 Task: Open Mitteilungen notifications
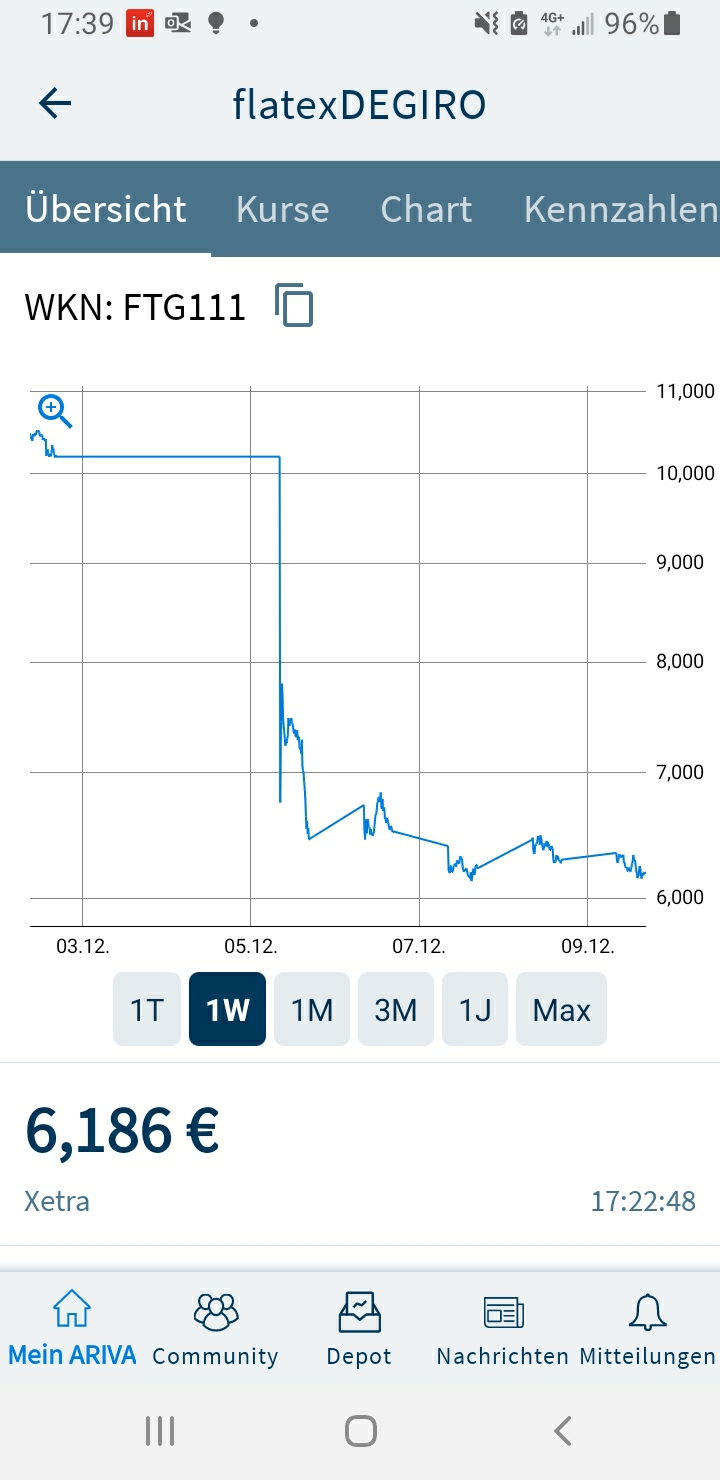point(646,1327)
